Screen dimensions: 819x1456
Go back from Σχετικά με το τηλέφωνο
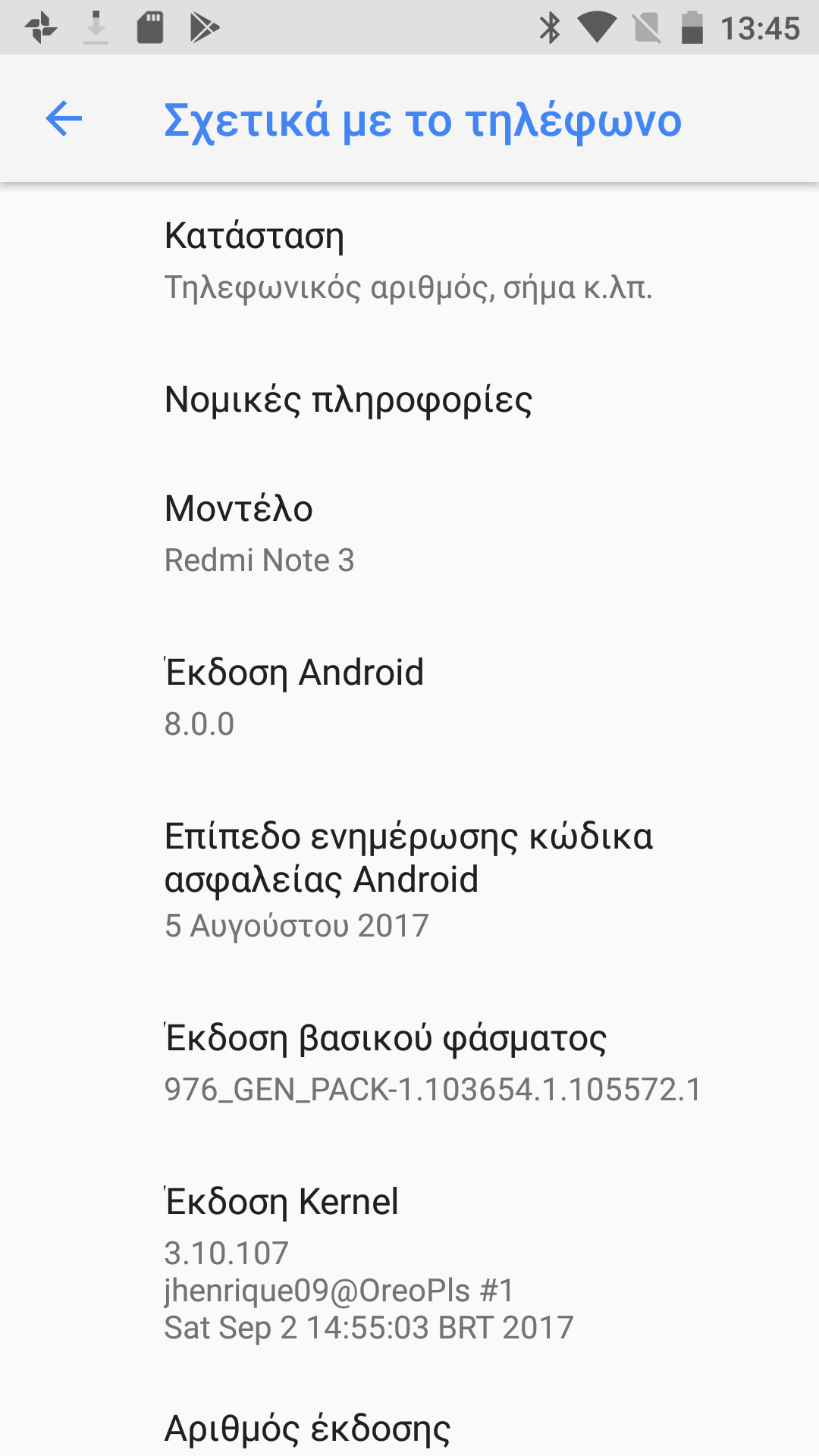tap(64, 119)
